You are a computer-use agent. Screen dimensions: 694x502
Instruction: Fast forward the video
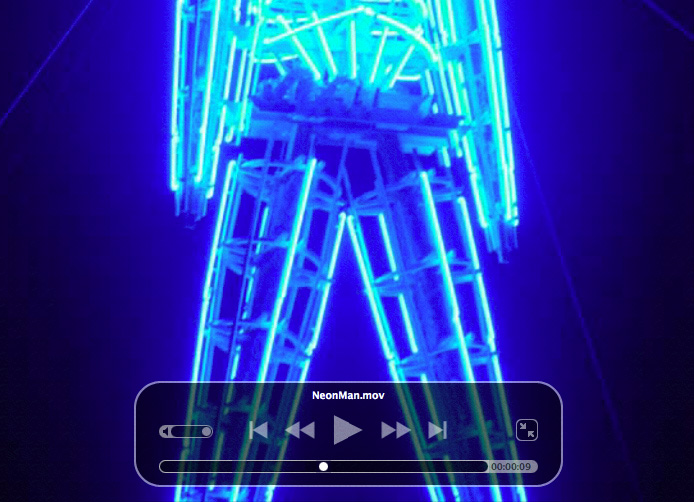396,430
